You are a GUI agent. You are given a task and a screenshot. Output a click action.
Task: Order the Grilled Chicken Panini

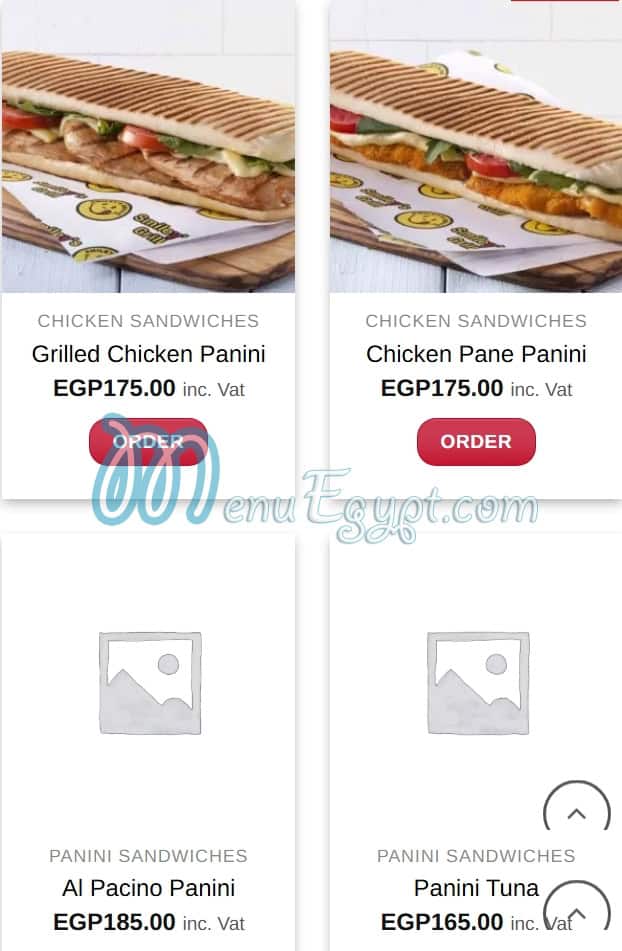click(x=148, y=441)
